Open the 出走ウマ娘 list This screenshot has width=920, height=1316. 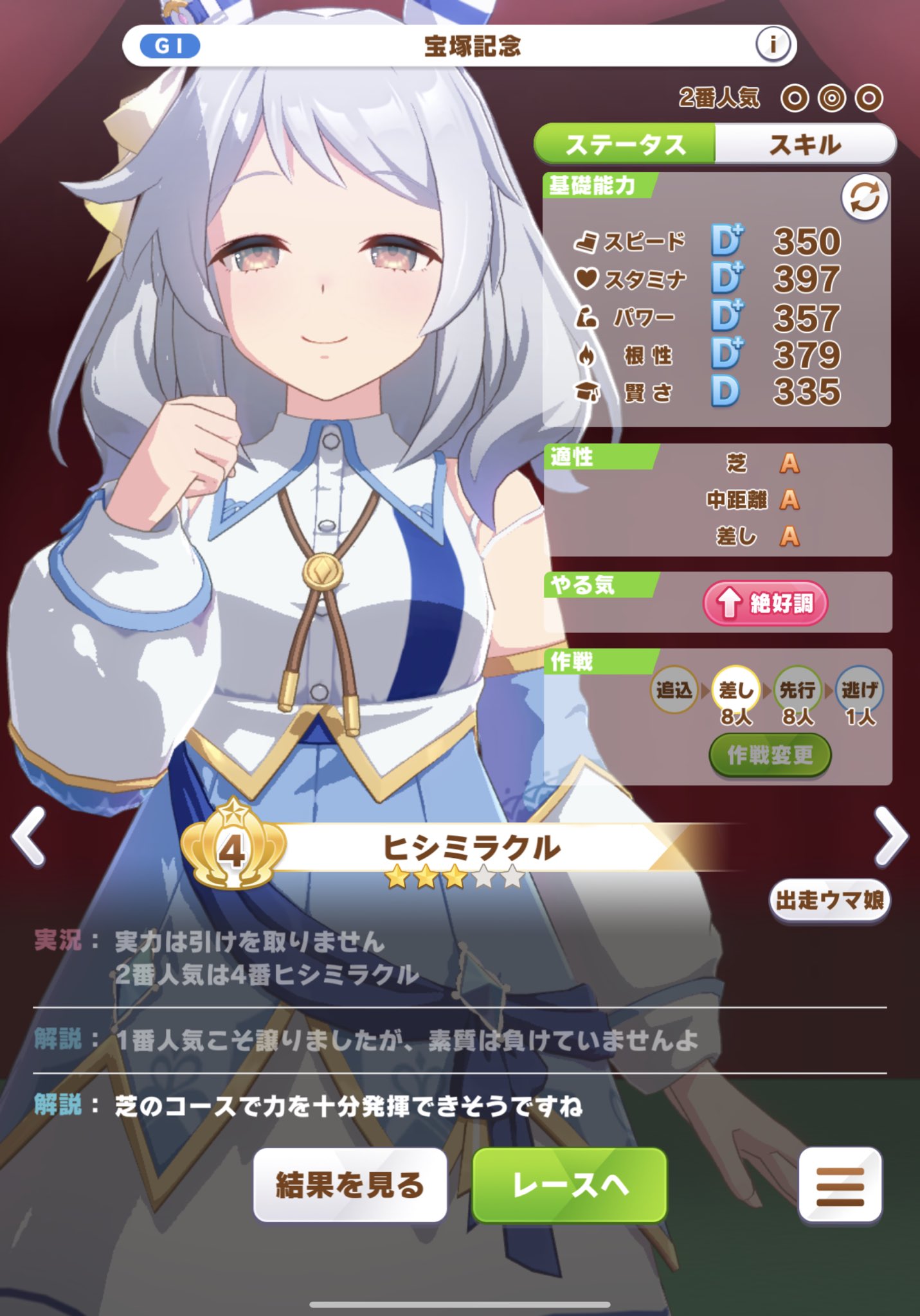tap(829, 900)
